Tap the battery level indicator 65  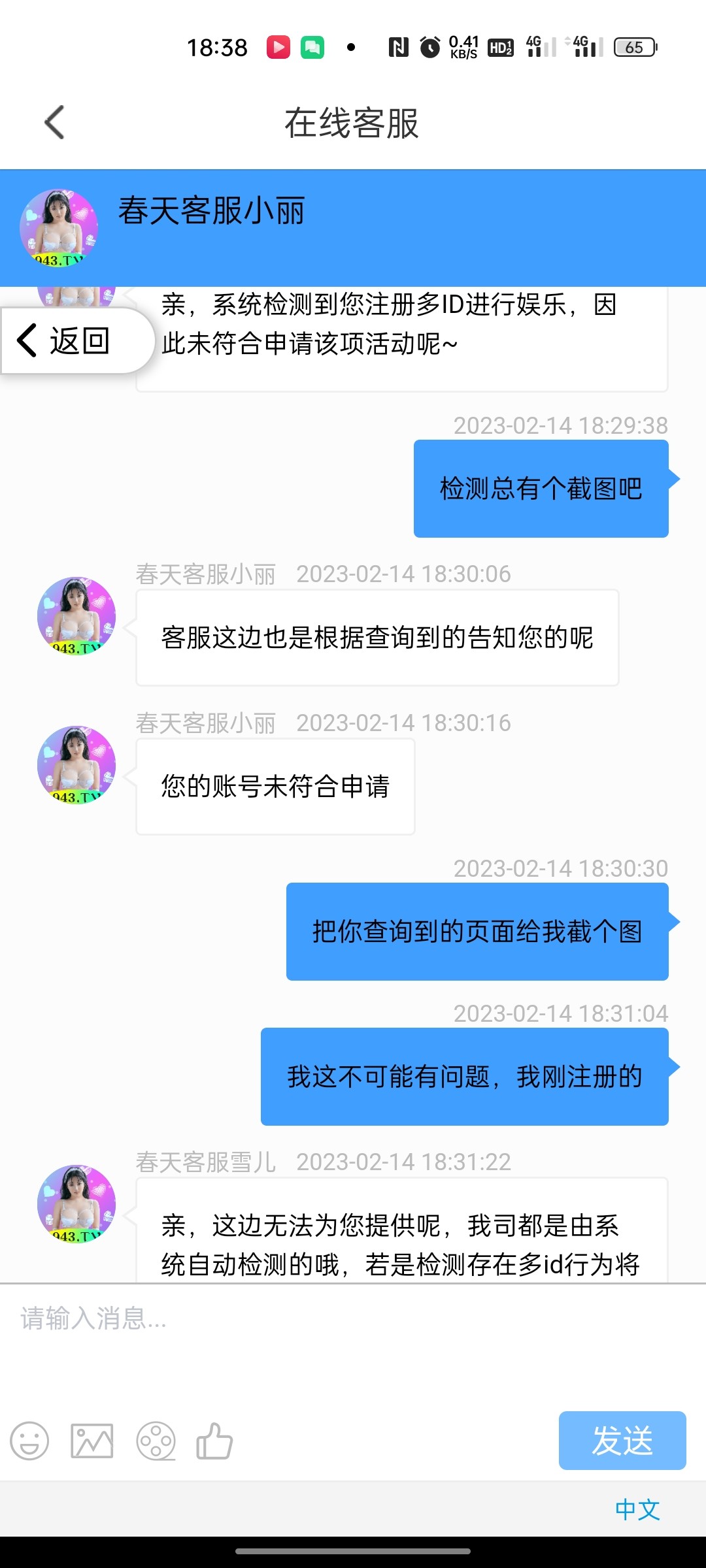(633, 48)
